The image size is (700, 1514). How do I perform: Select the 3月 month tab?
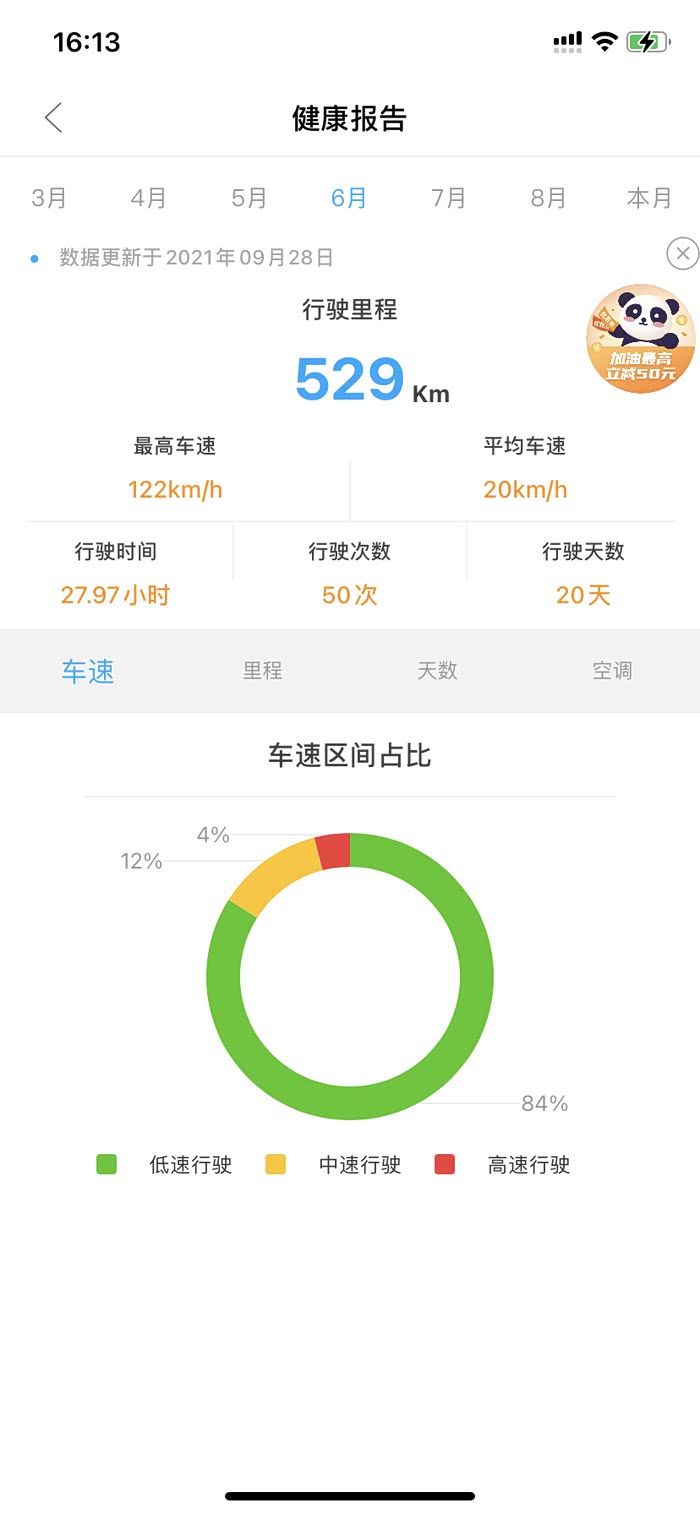(x=49, y=198)
